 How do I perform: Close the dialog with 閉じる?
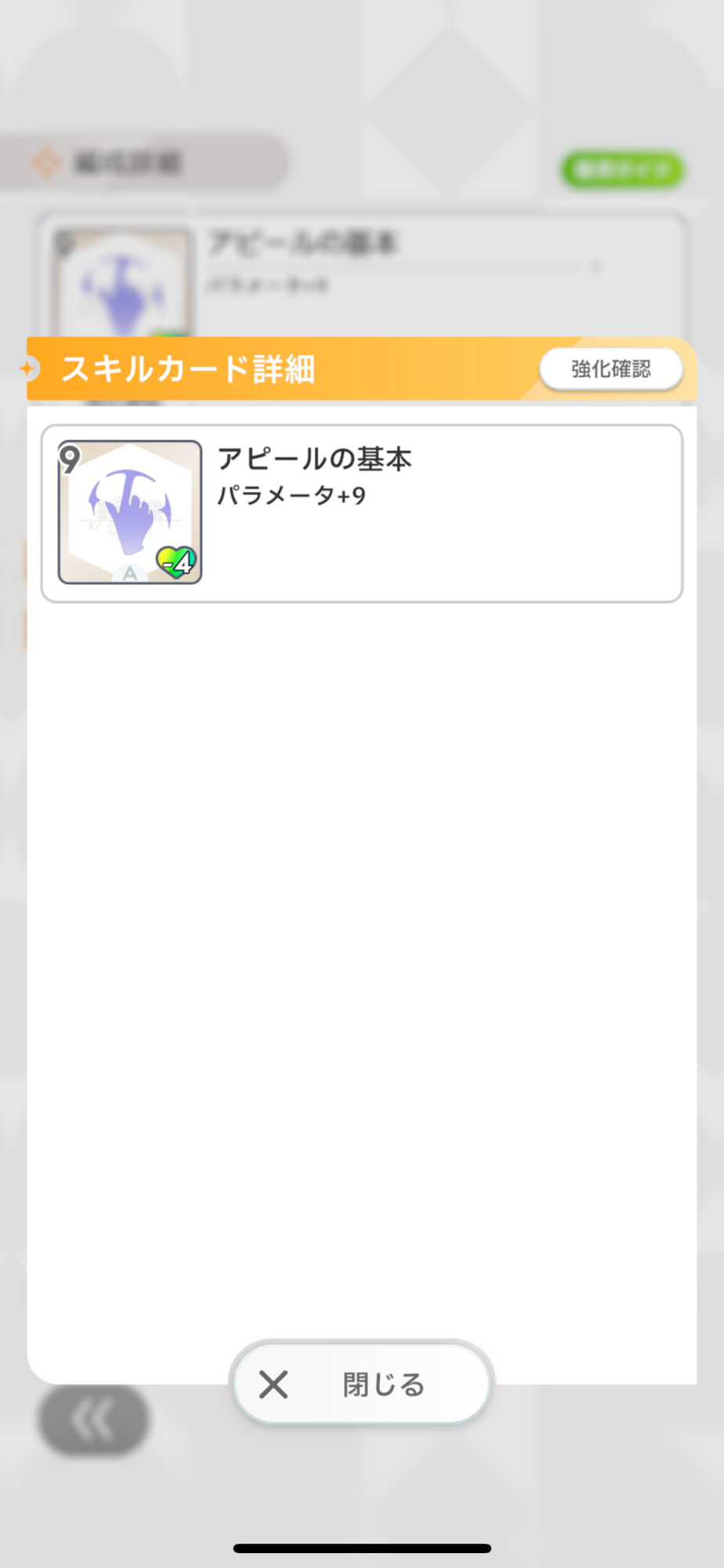click(x=361, y=1384)
